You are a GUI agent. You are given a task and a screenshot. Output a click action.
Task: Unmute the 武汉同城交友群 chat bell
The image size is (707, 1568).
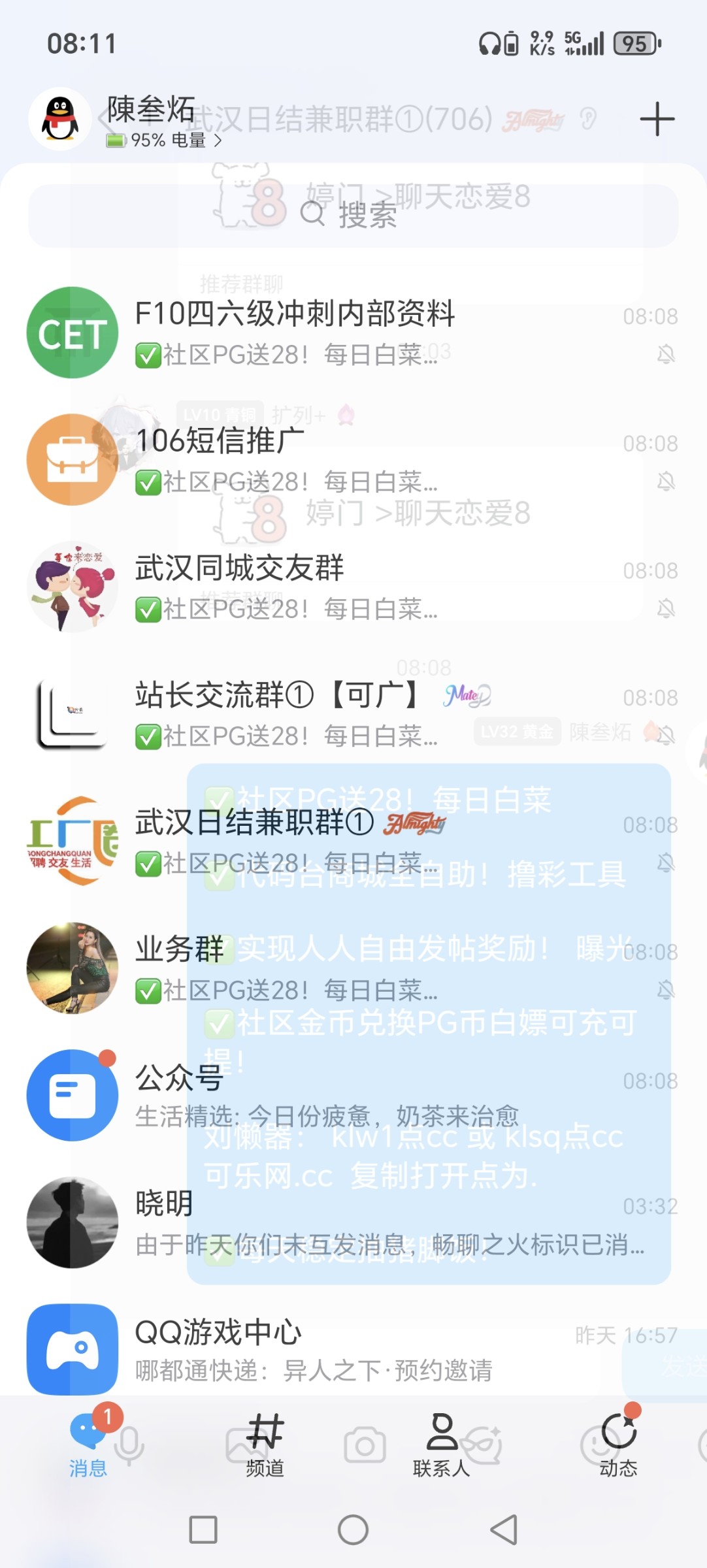point(665,608)
